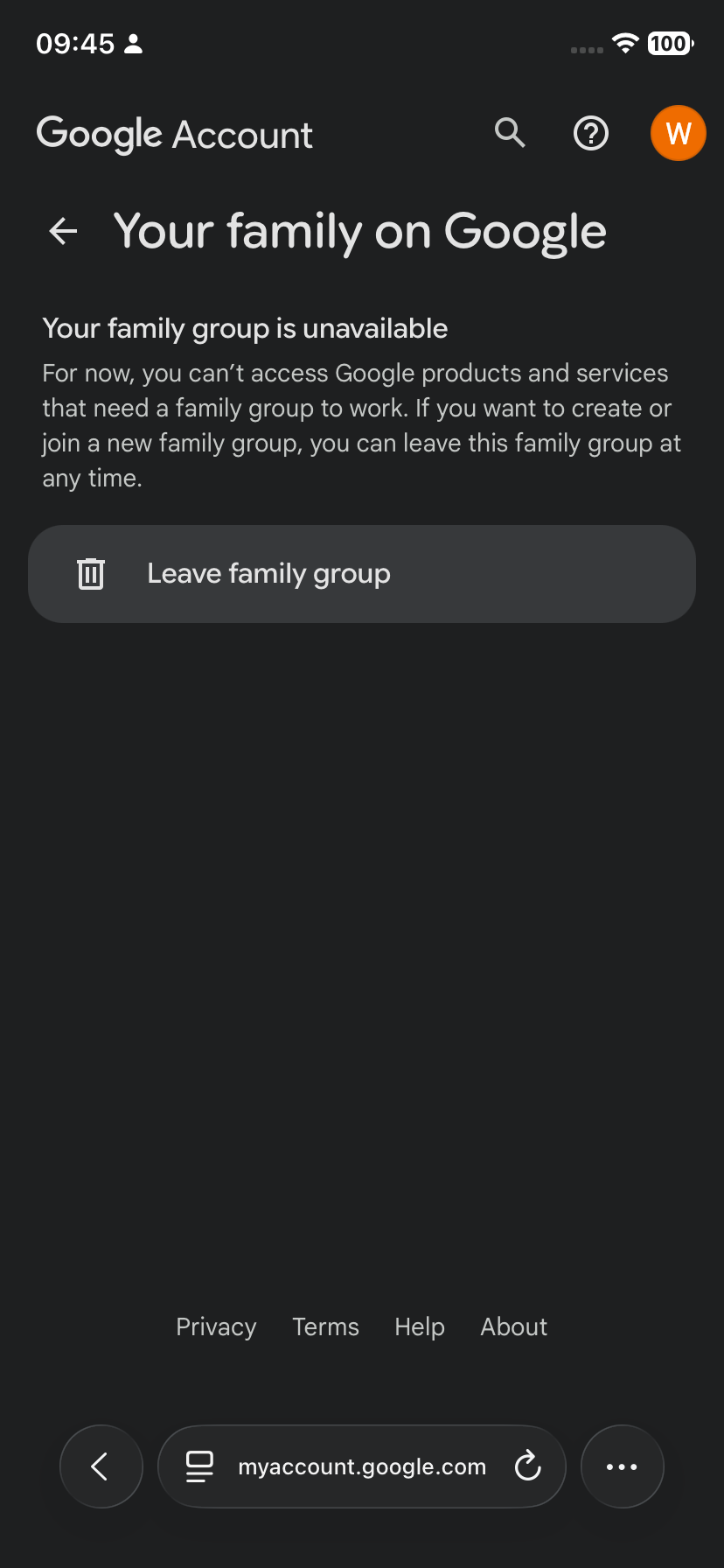Open the page settings icon in the address bar

pos(199,1466)
